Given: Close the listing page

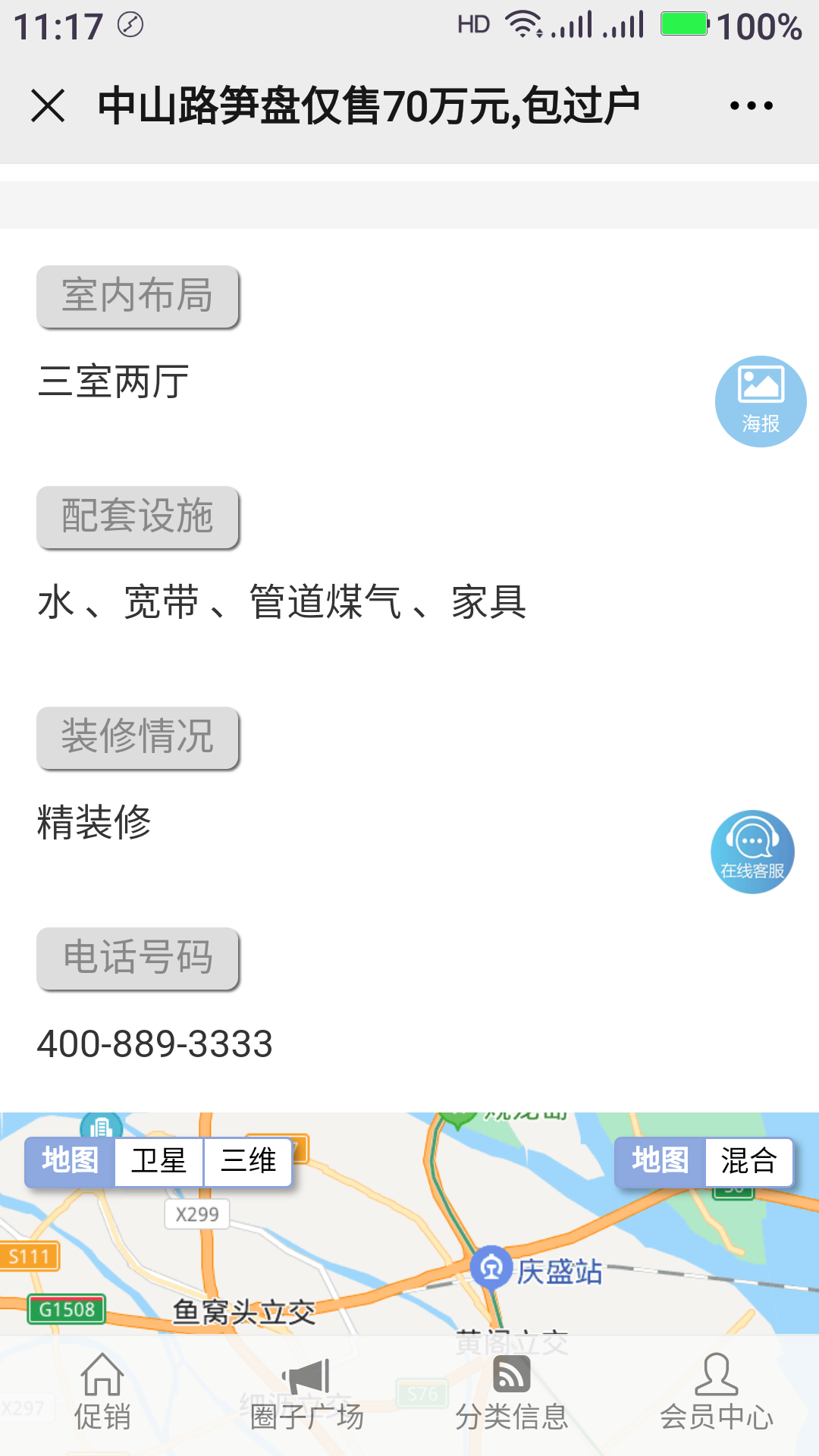Looking at the screenshot, I should point(48,105).
